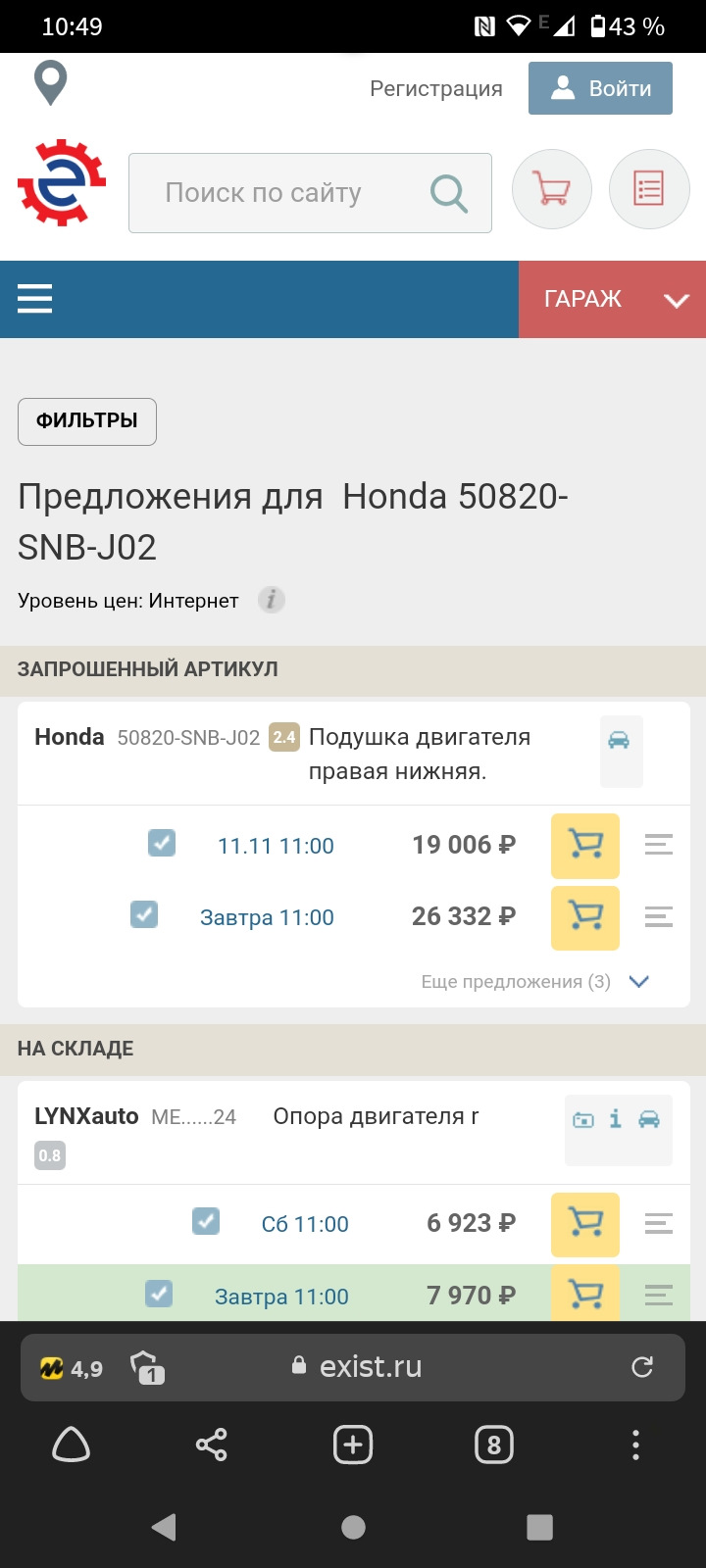Toggle the checkbox for the Сб 11:00 offer
The height and width of the screenshot is (1568, 706).
(206, 1222)
